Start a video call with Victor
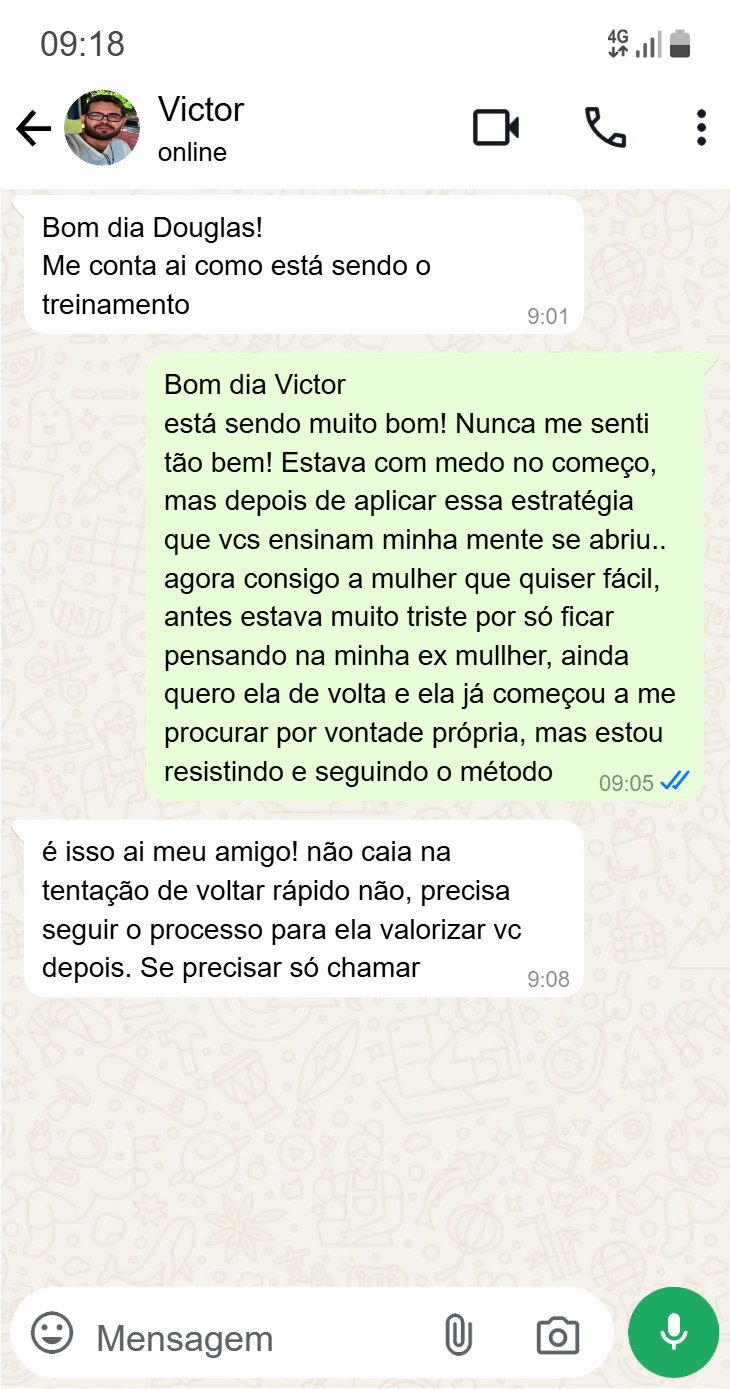Viewport: 730px width, 1390px height. point(495,128)
